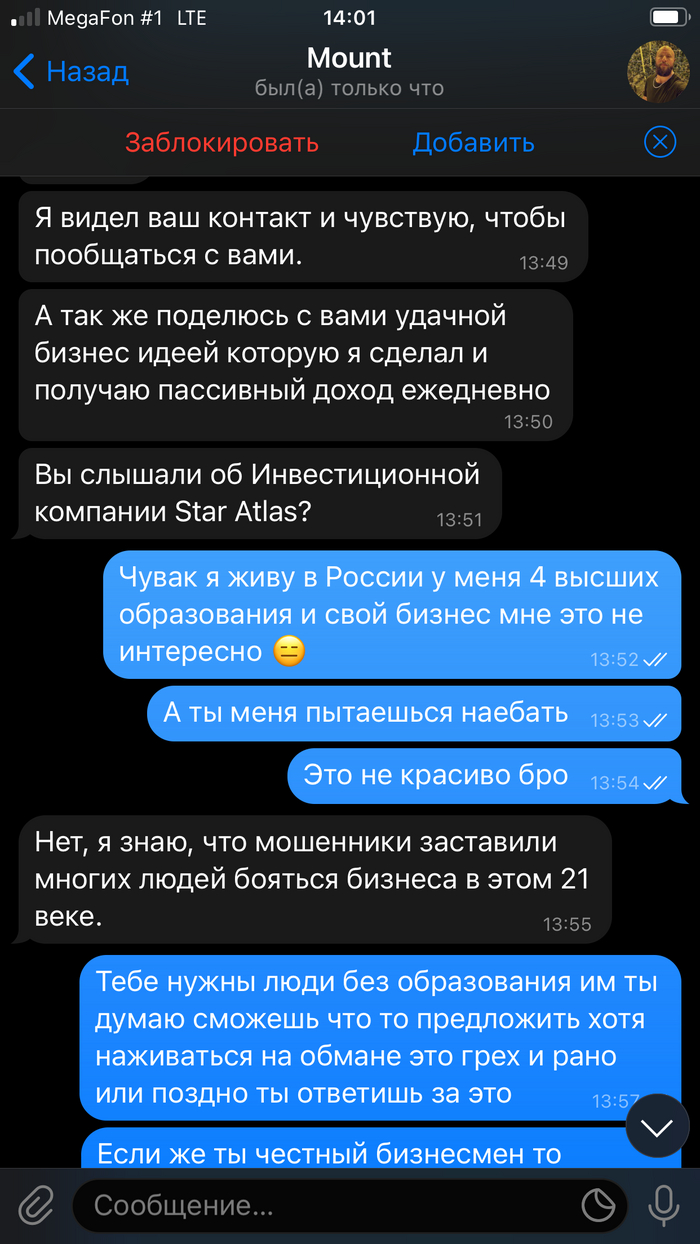Add contact using Добавить
The image size is (700, 1244).
point(473,143)
